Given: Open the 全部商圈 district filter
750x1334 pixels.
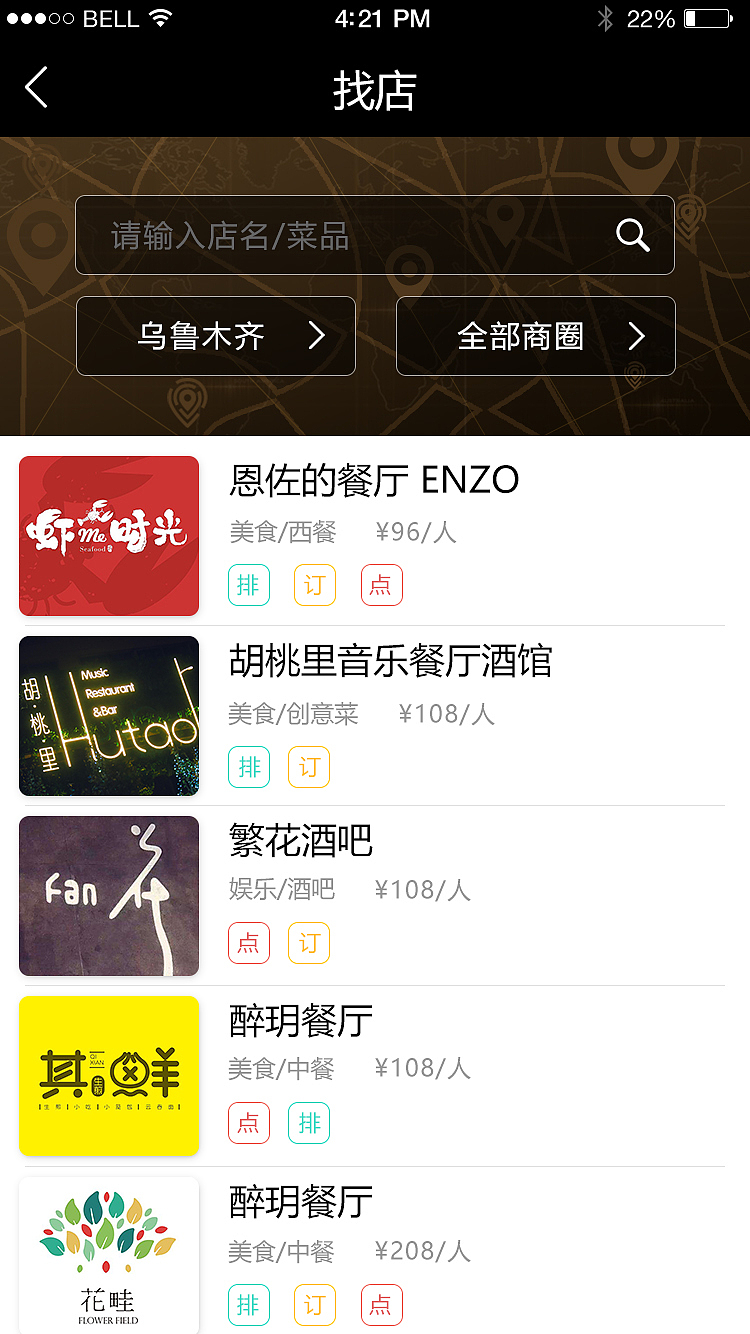Looking at the screenshot, I should pyautogui.click(x=535, y=336).
